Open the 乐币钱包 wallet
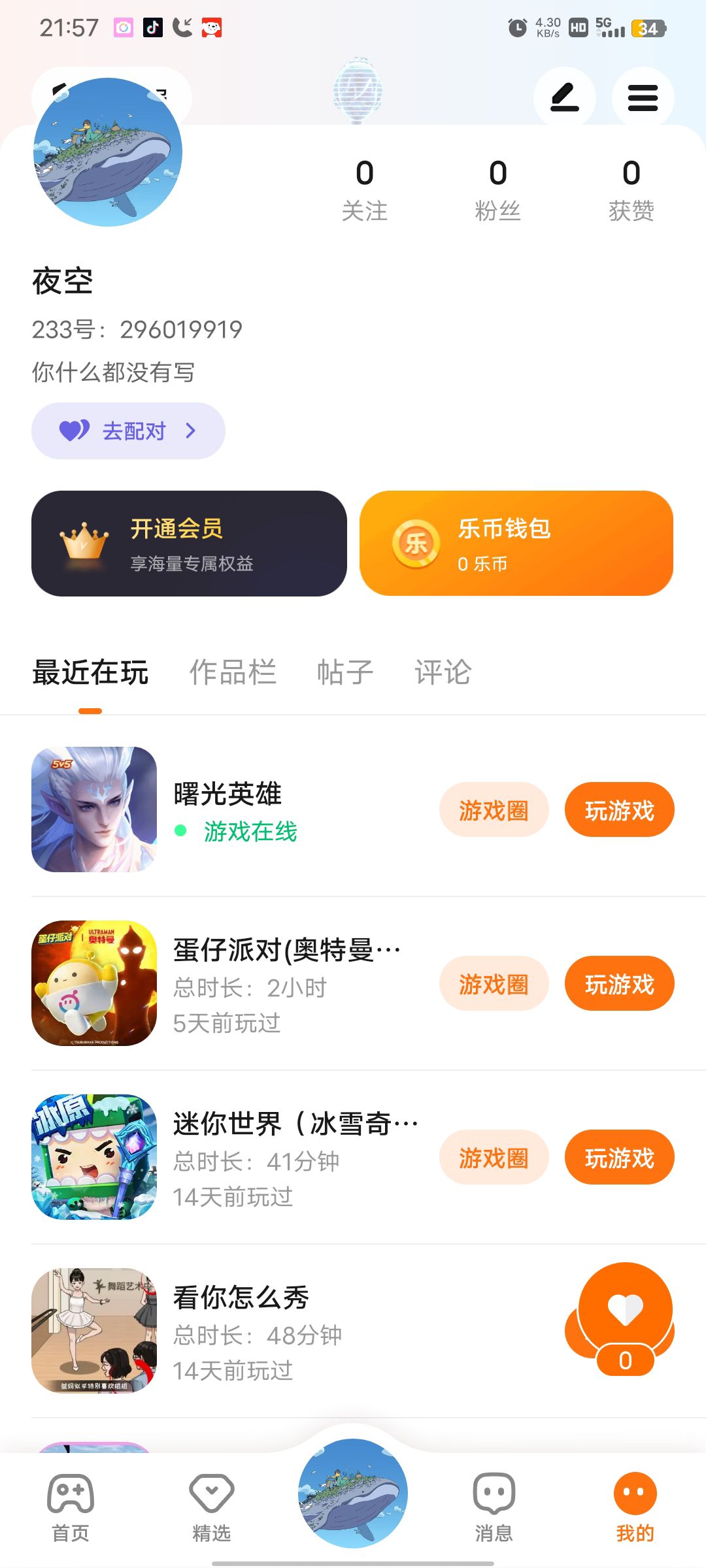The image size is (706, 1568). pyautogui.click(x=516, y=544)
